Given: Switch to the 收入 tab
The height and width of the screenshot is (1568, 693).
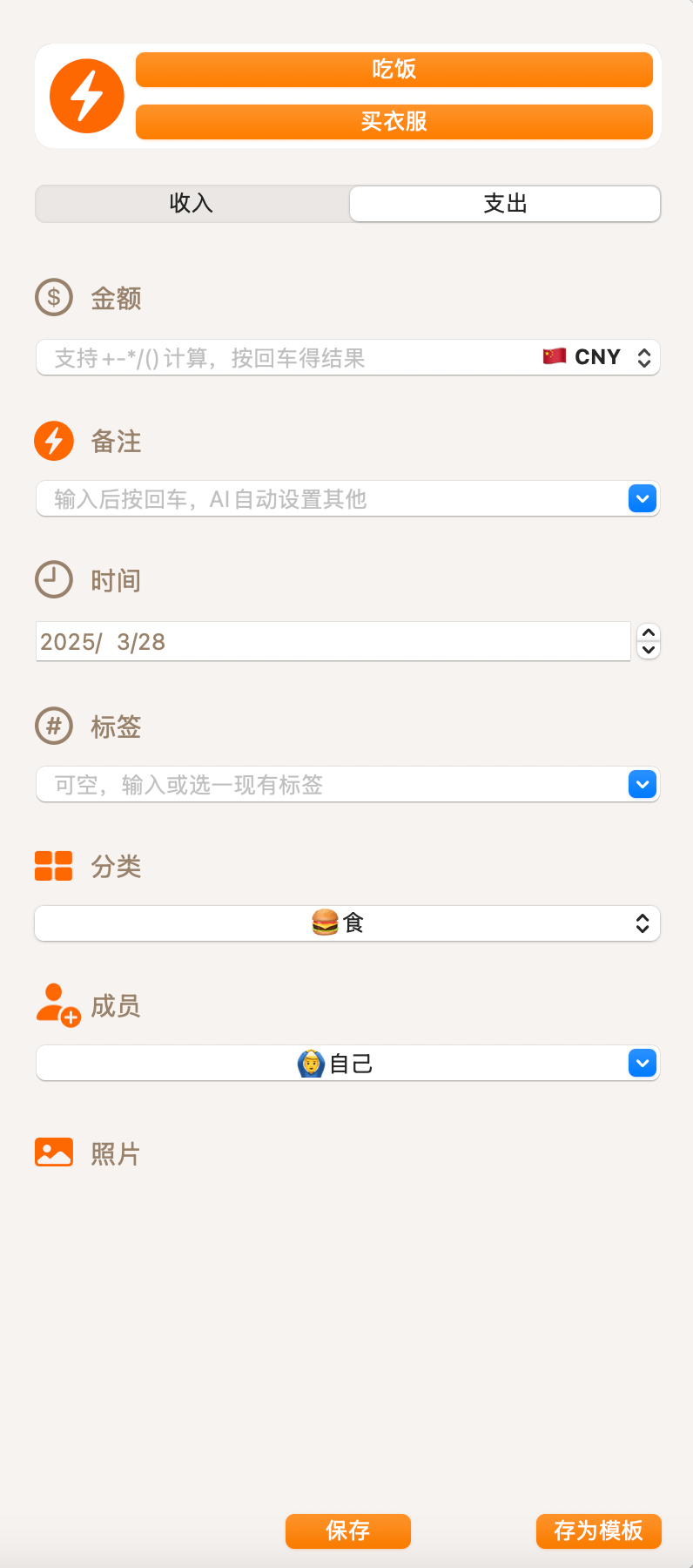Looking at the screenshot, I should pos(192,204).
